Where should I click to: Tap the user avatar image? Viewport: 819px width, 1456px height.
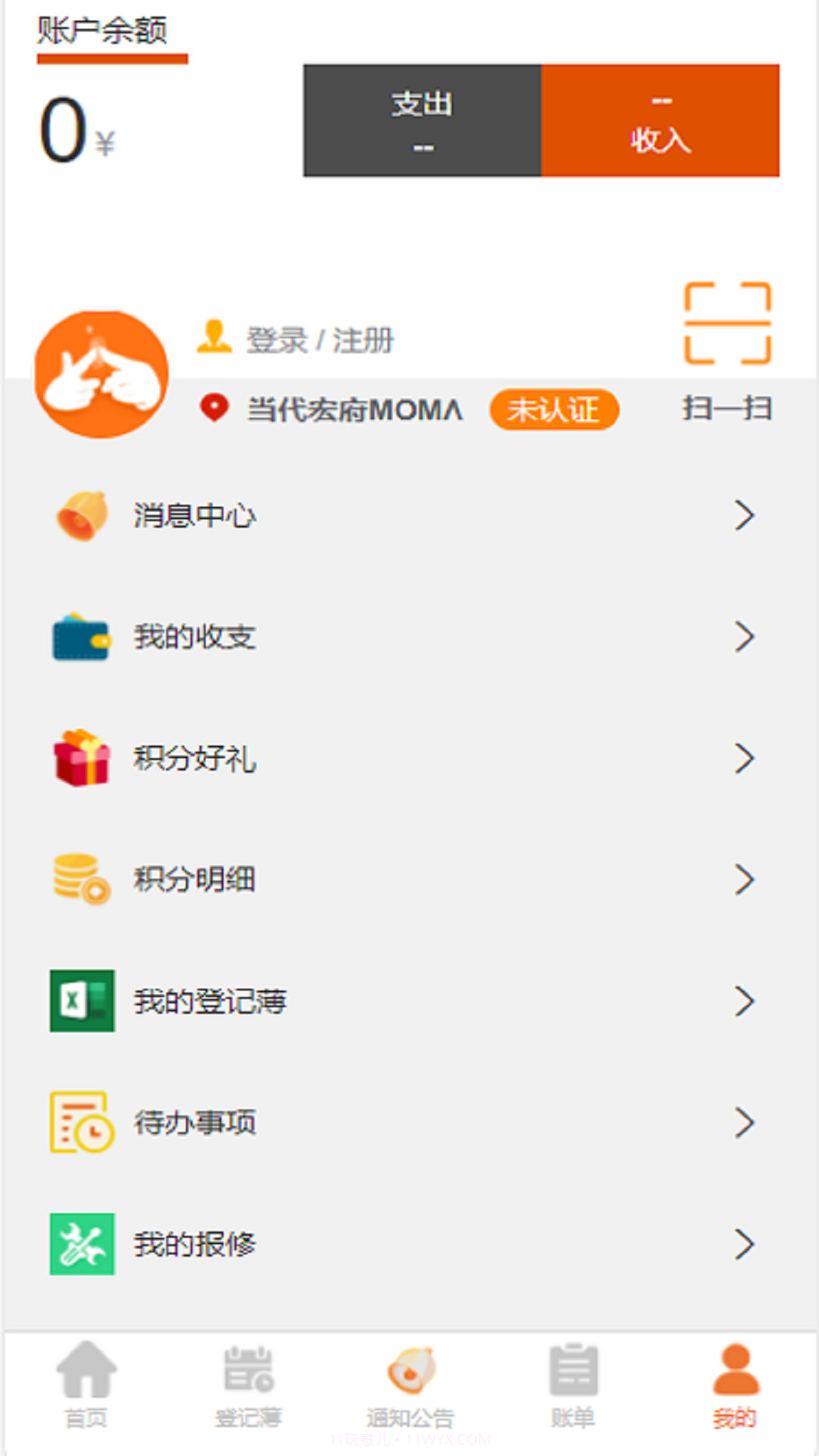tap(99, 373)
